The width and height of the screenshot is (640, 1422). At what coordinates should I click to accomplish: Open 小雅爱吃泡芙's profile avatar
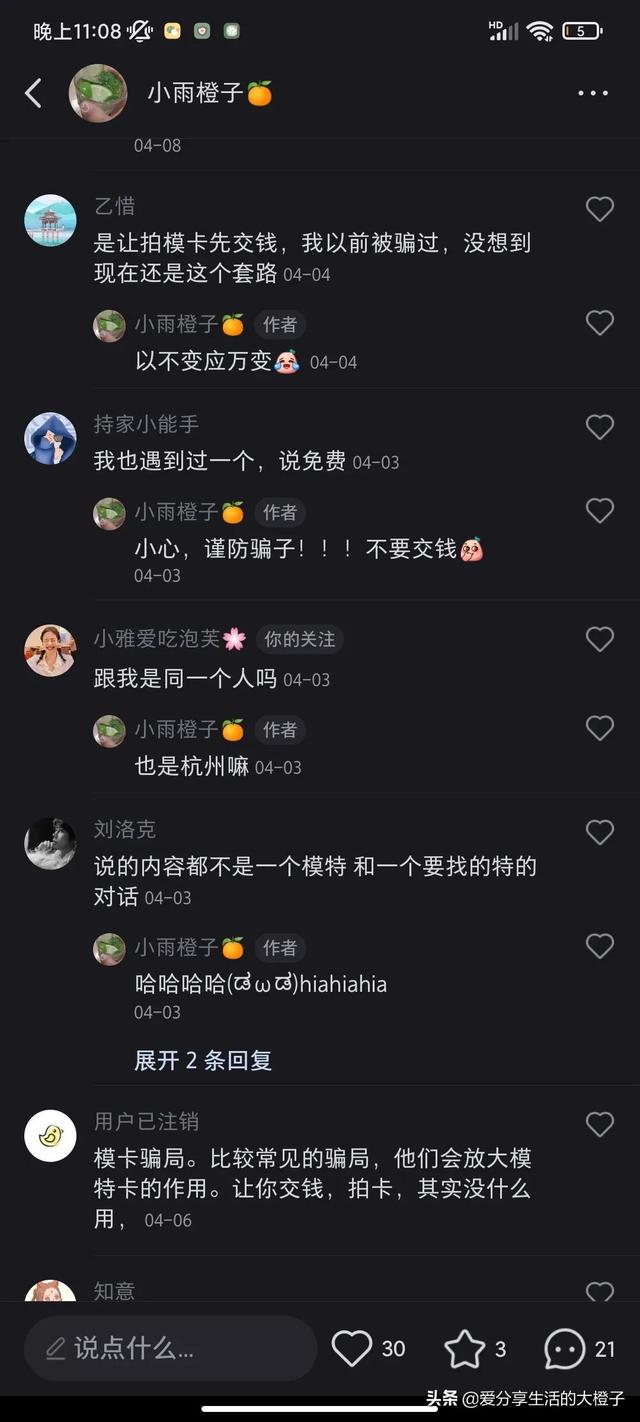(50, 651)
